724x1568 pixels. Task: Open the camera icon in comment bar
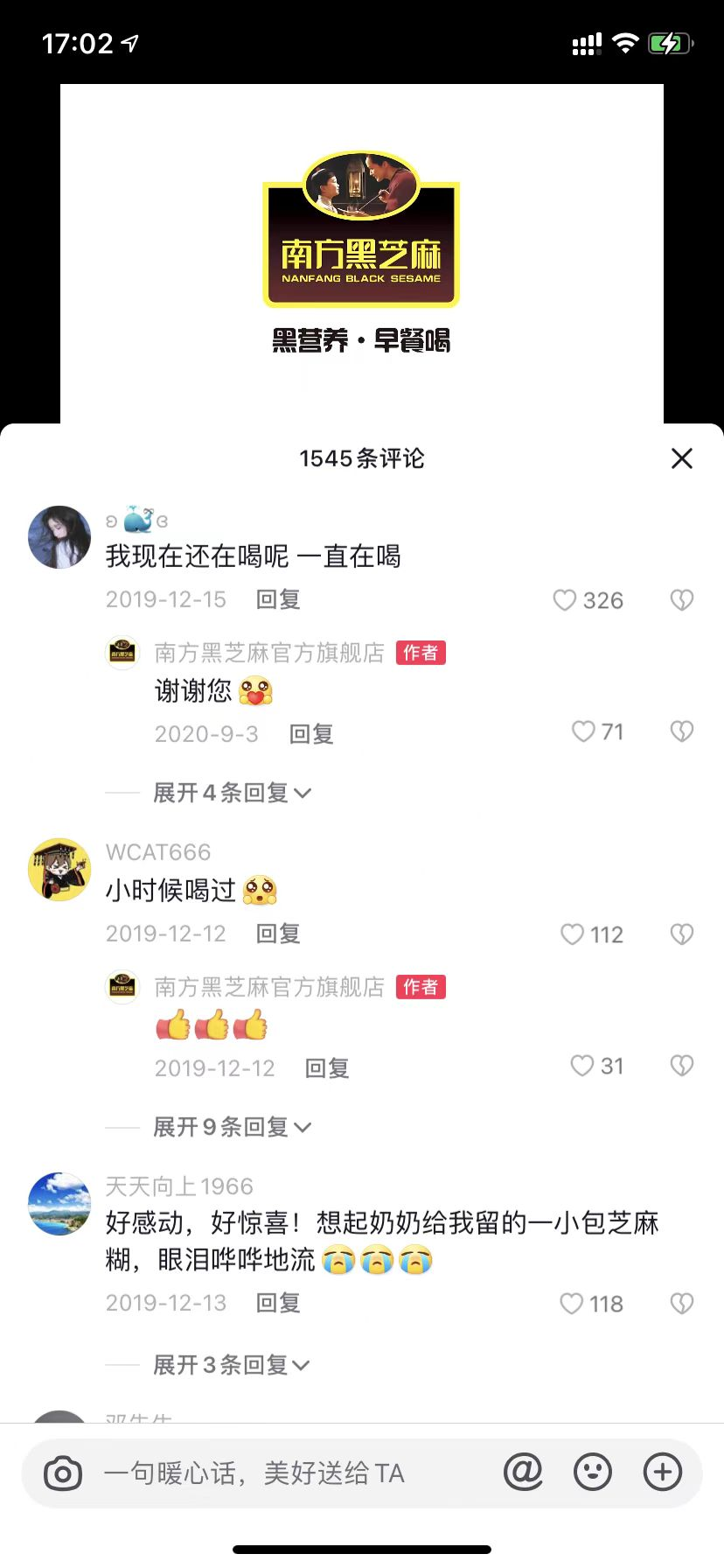tap(63, 1473)
